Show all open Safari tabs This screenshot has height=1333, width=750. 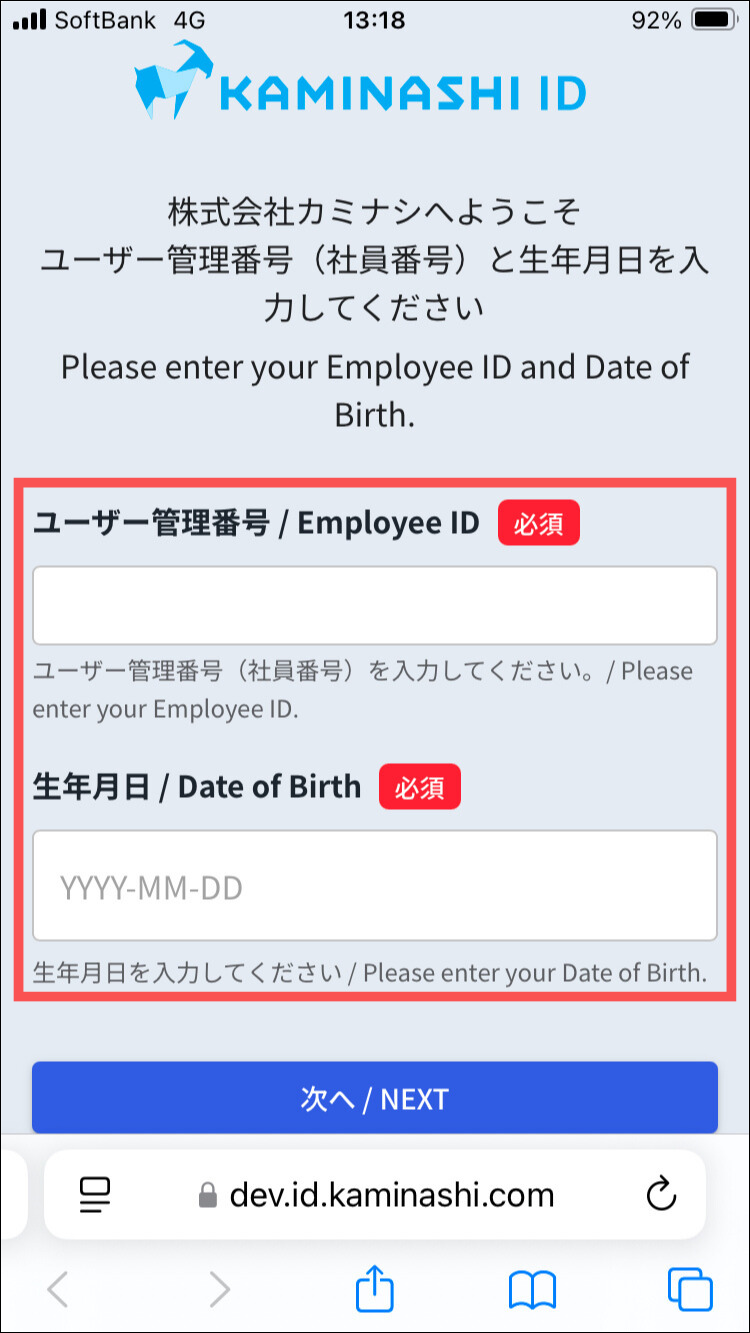click(690, 1289)
